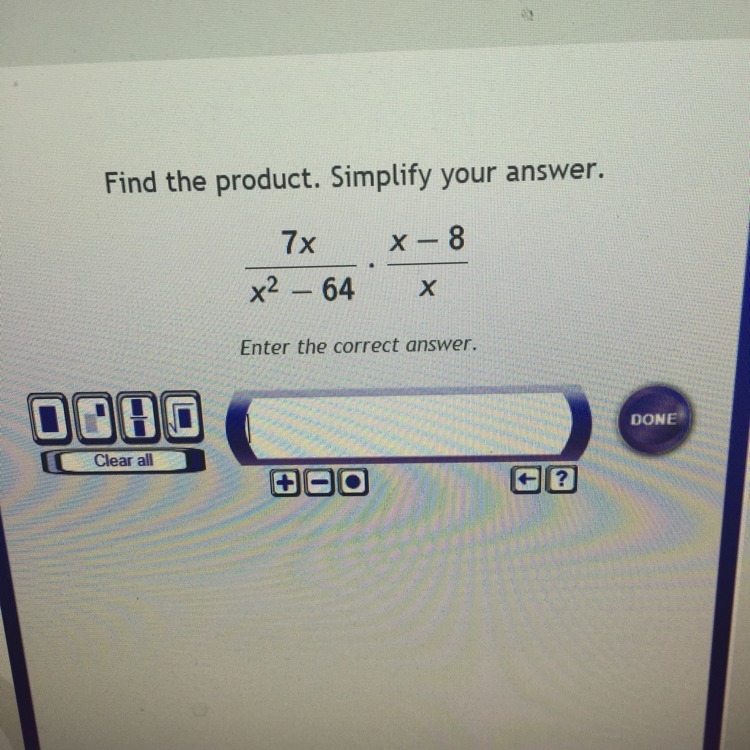Viewport: 750px width, 750px height.
Task: Tap the DONE button
Action: point(654,420)
